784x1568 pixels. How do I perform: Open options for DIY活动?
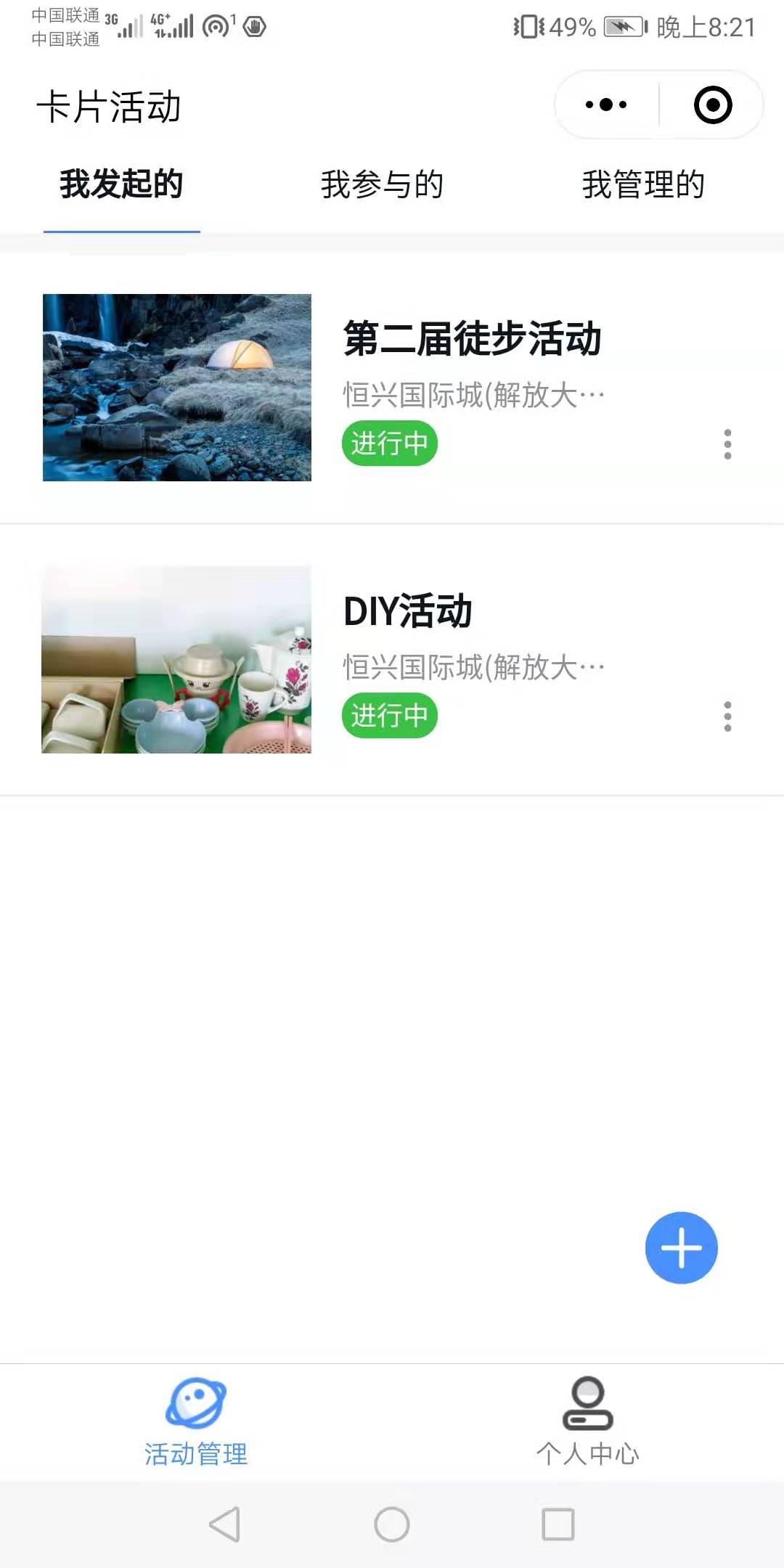(727, 716)
